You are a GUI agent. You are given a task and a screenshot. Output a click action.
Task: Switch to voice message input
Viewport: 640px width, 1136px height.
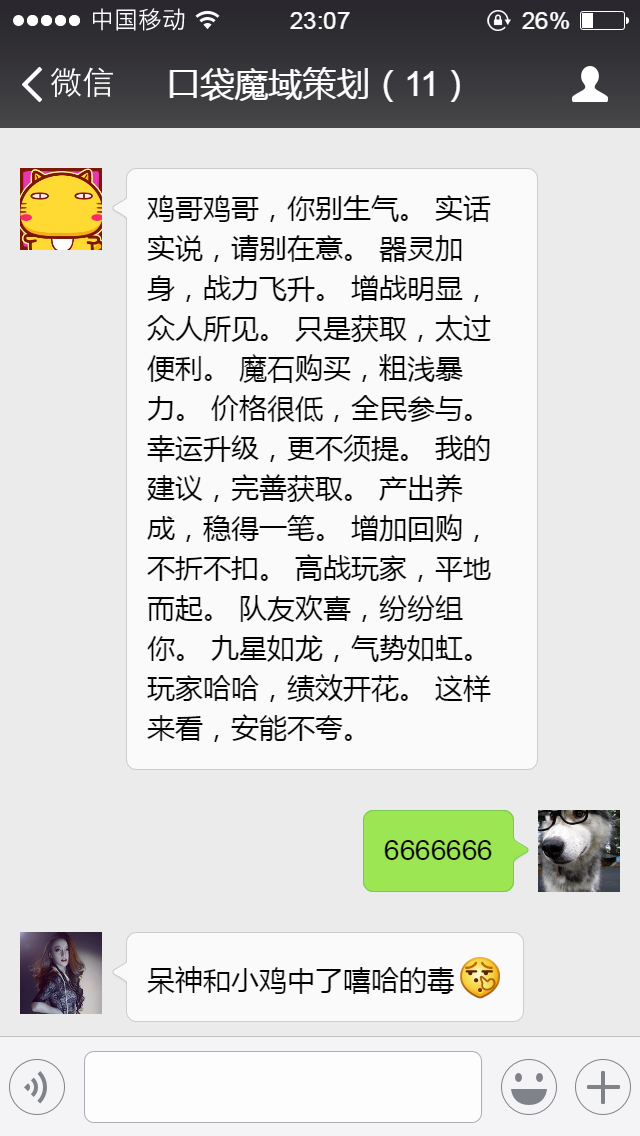[x=37, y=1086]
